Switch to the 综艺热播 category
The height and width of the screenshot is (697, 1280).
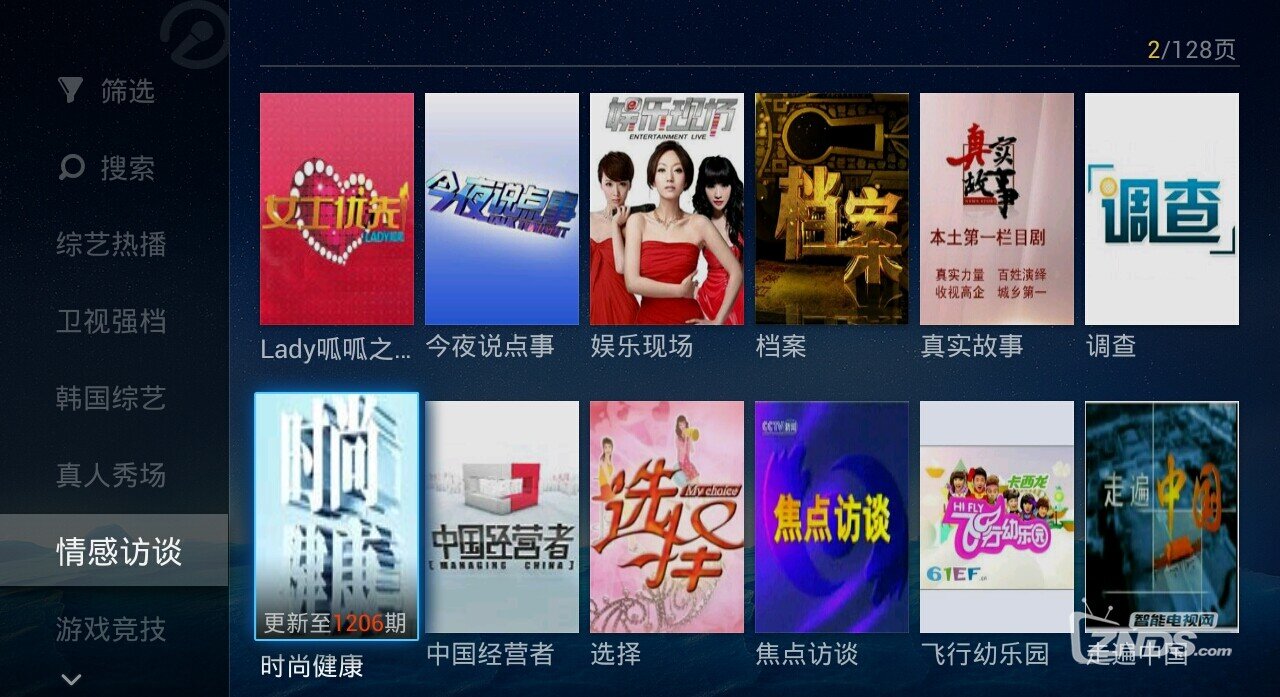[111, 245]
